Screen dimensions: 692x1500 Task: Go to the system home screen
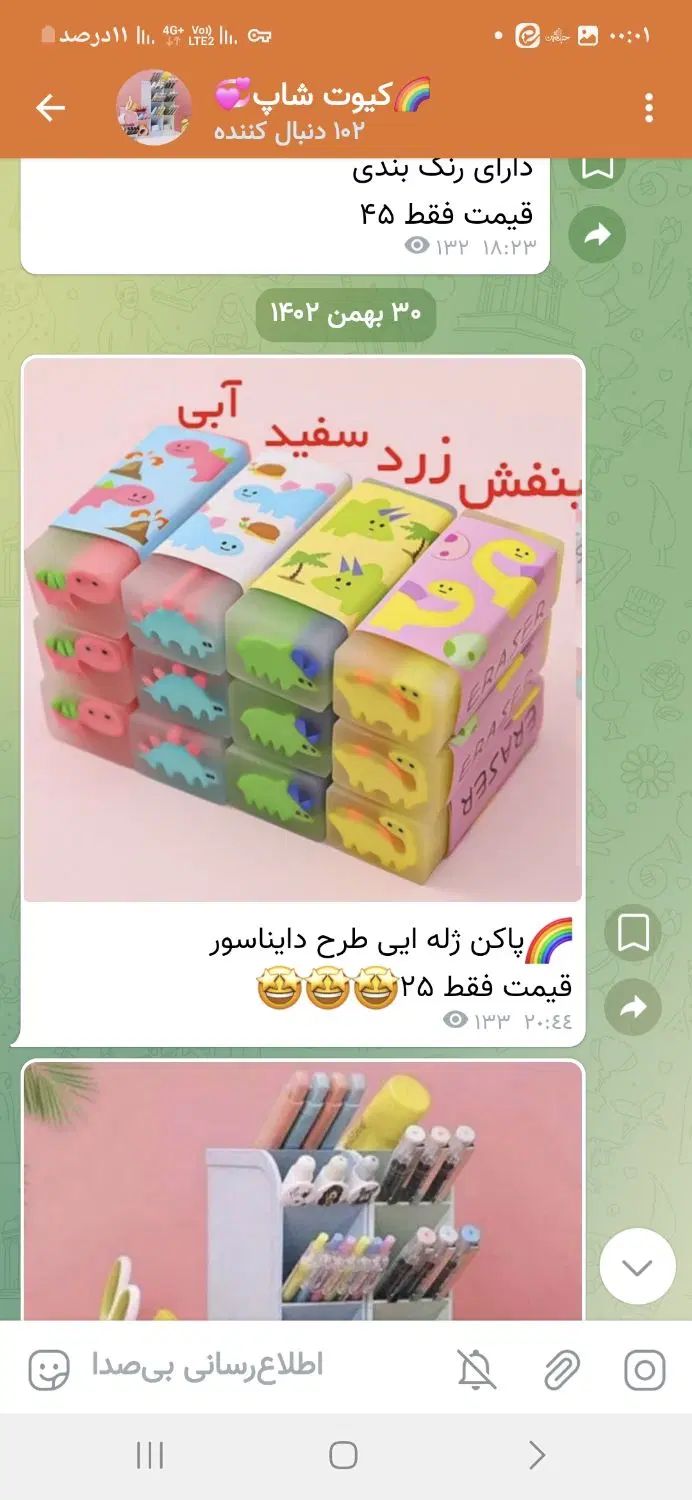click(343, 1456)
